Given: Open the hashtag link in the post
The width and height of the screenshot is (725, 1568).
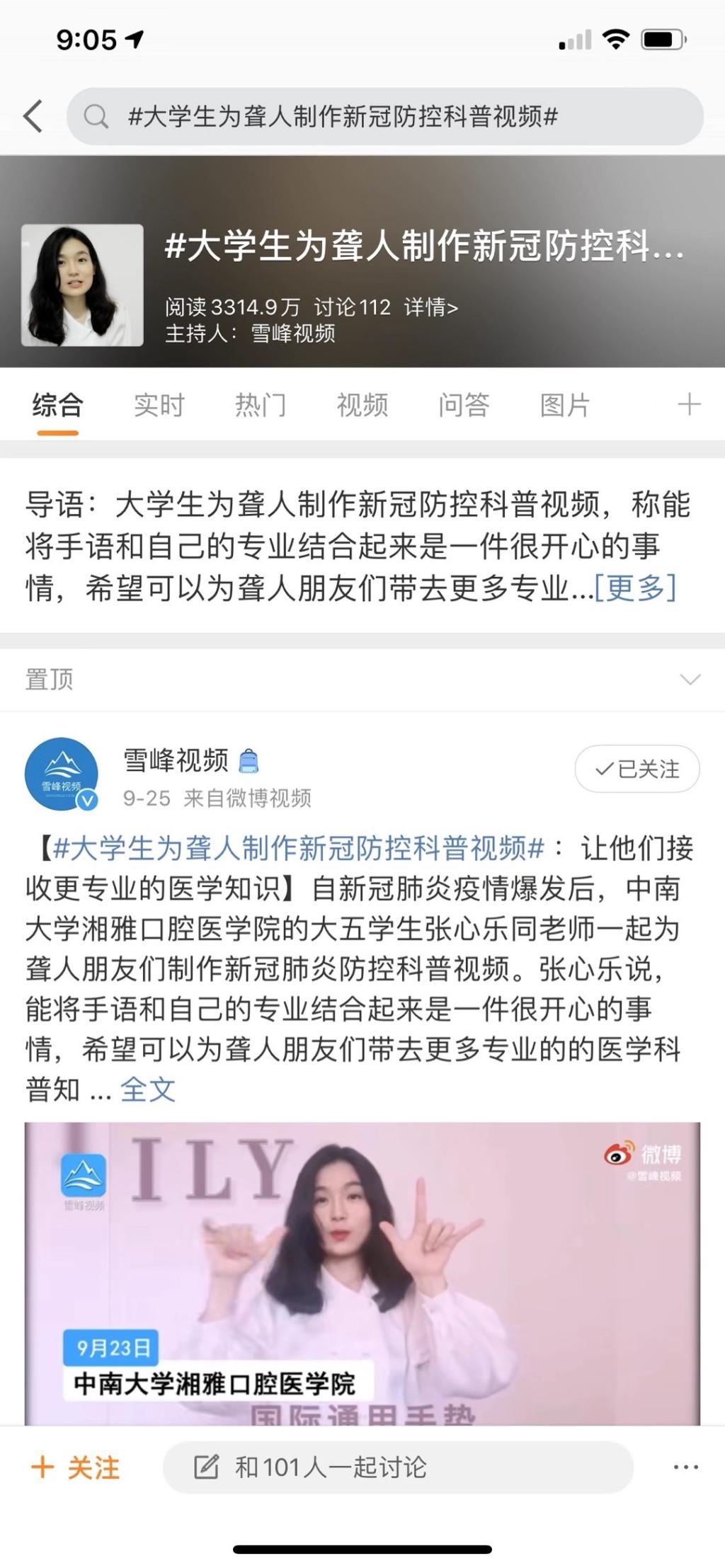Looking at the screenshot, I should (x=297, y=848).
